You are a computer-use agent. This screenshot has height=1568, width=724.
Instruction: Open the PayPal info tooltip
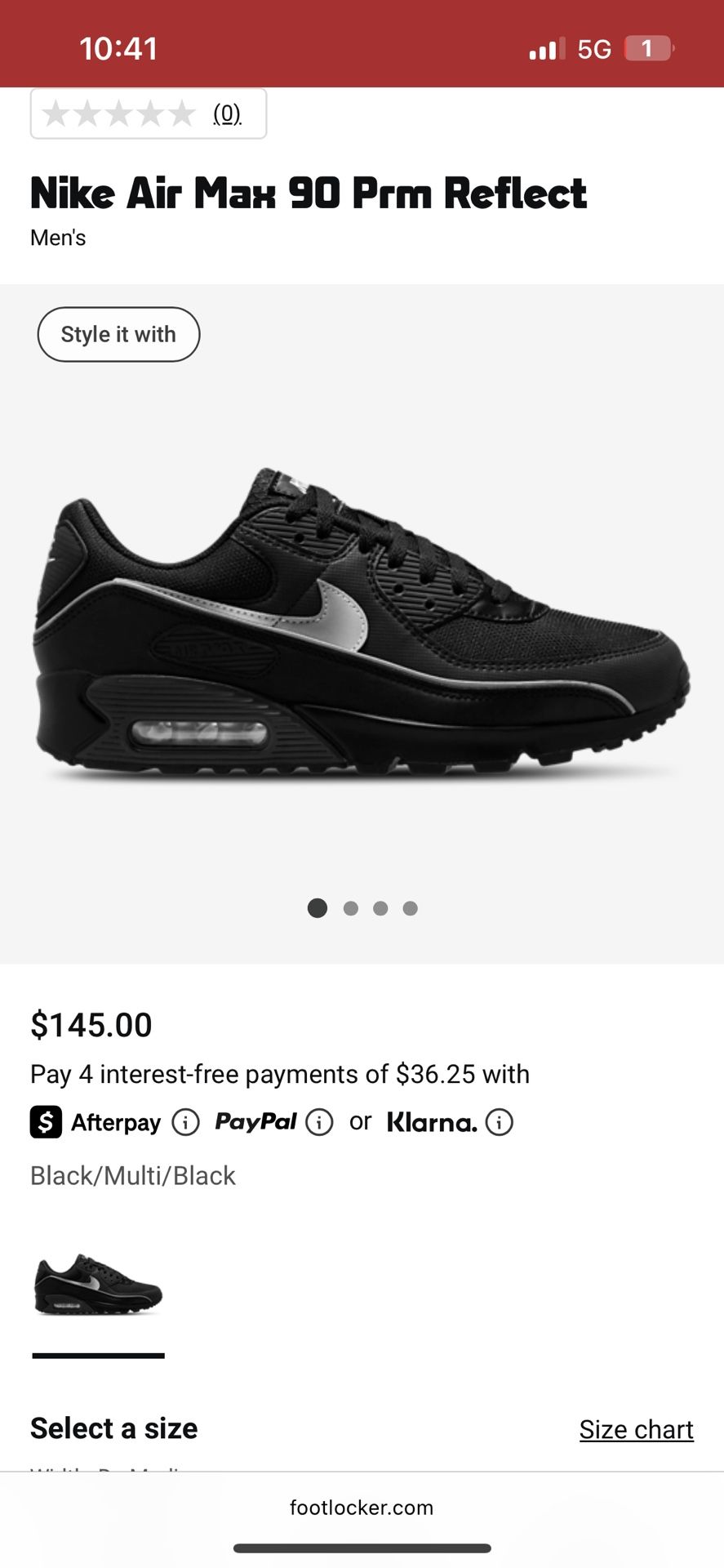pos(319,1121)
